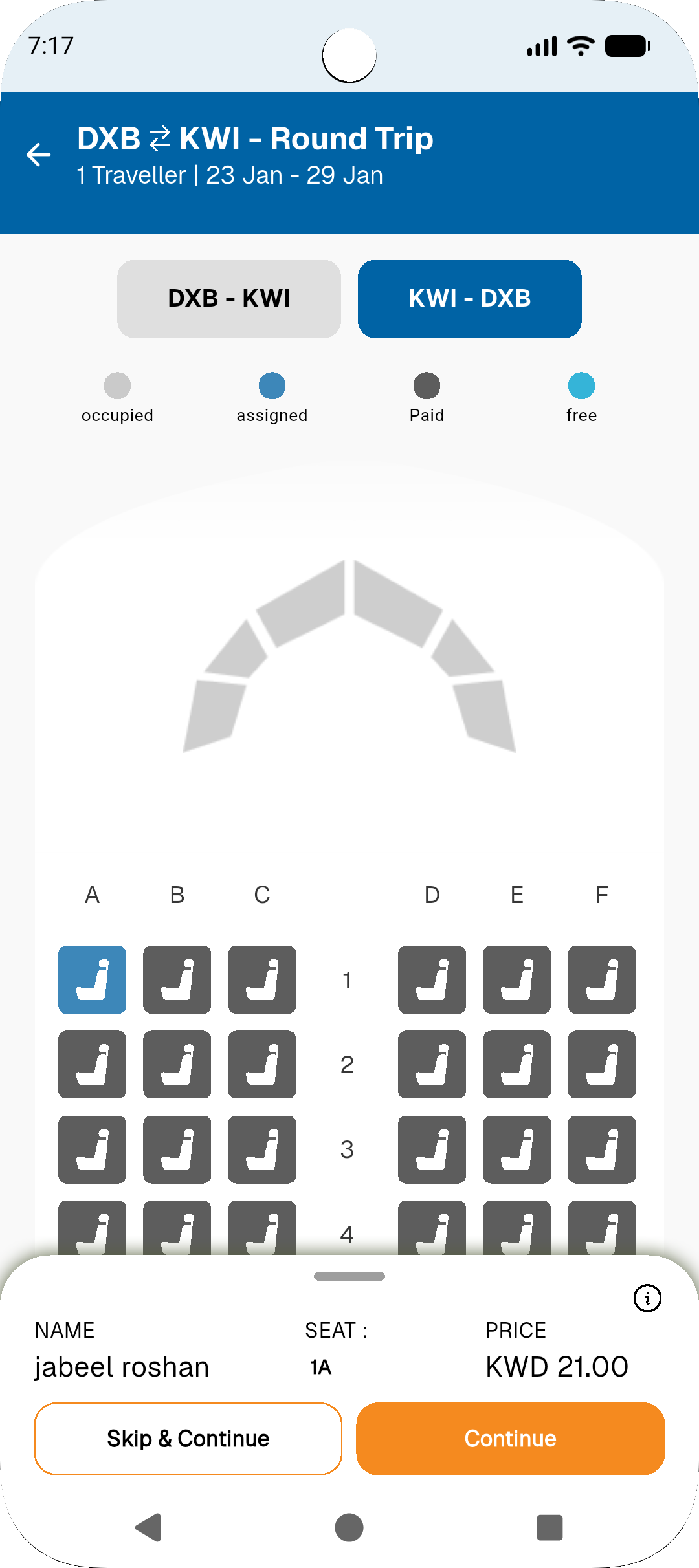Pick seat 2E
This screenshot has height=1568, width=699.
pyautogui.click(x=517, y=1064)
